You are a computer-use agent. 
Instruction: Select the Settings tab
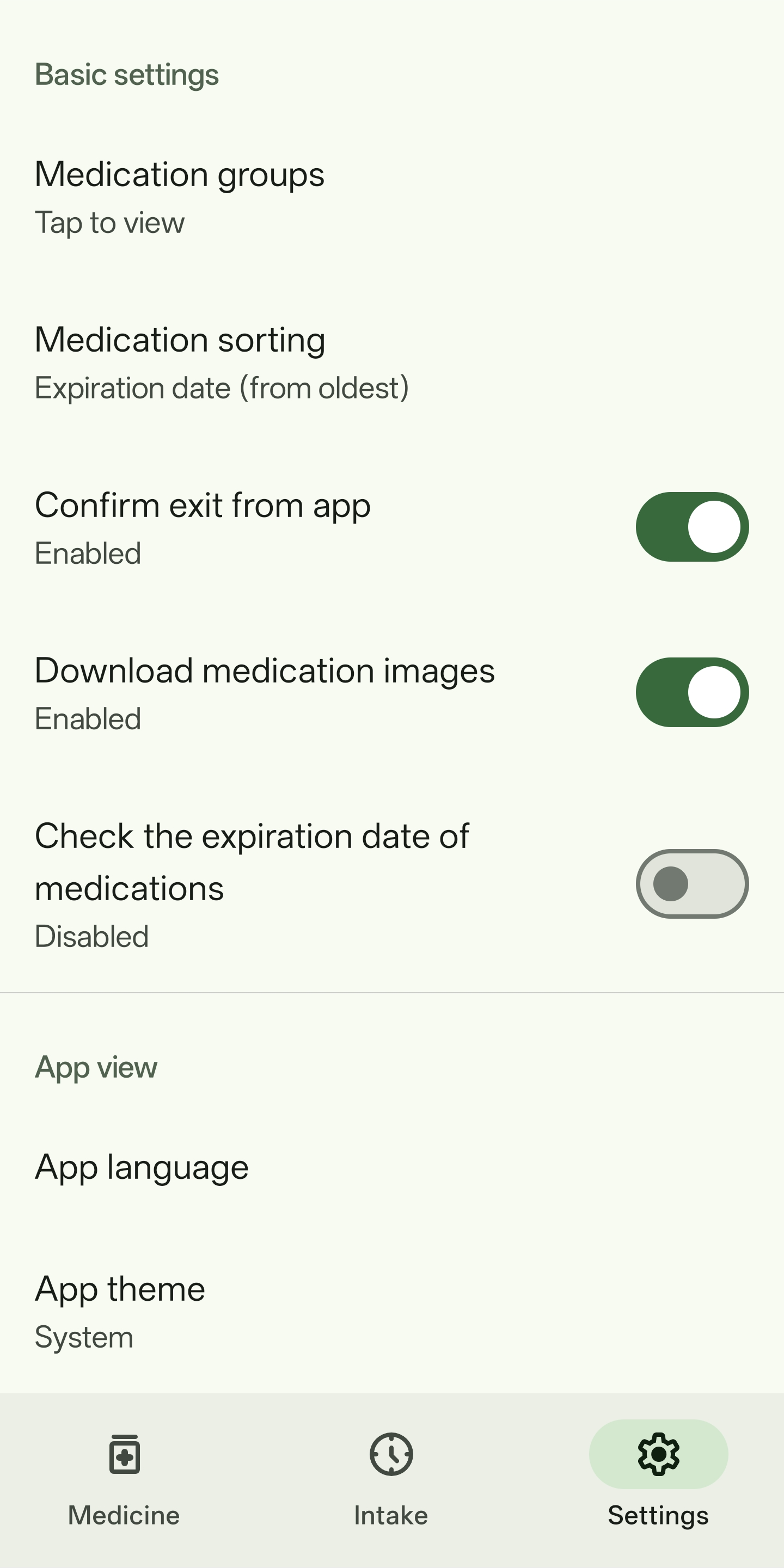(x=658, y=1480)
